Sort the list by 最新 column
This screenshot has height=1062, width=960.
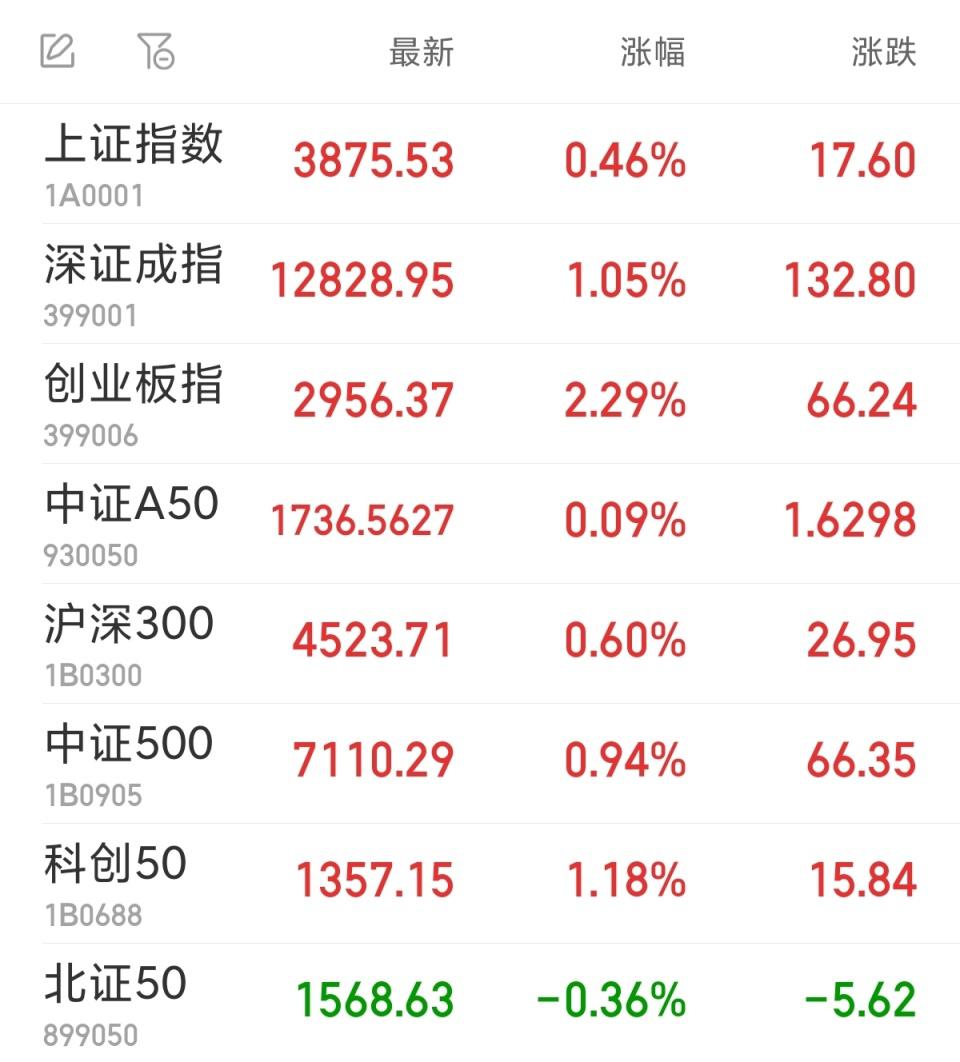[x=421, y=52]
